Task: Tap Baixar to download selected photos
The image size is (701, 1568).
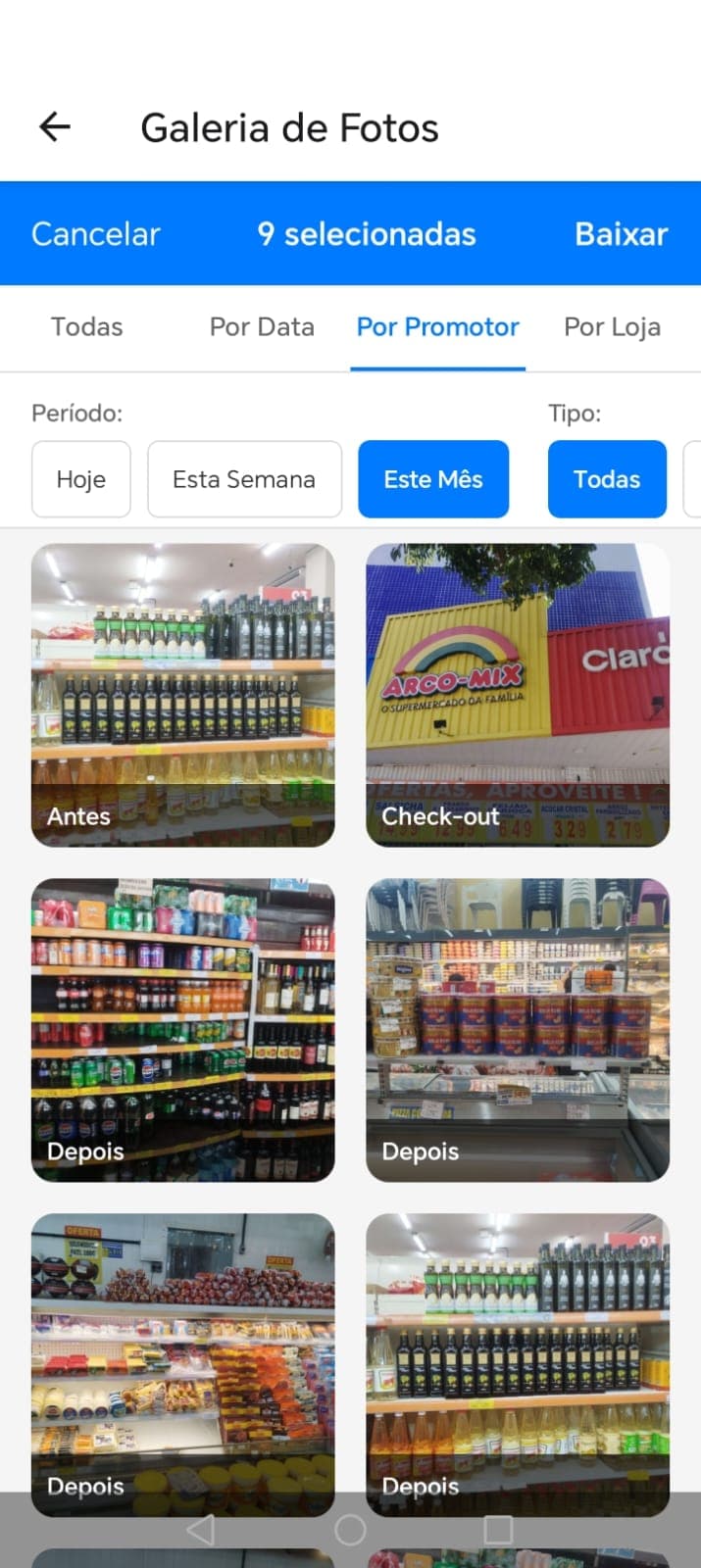Action: pyautogui.click(x=621, y=234)
